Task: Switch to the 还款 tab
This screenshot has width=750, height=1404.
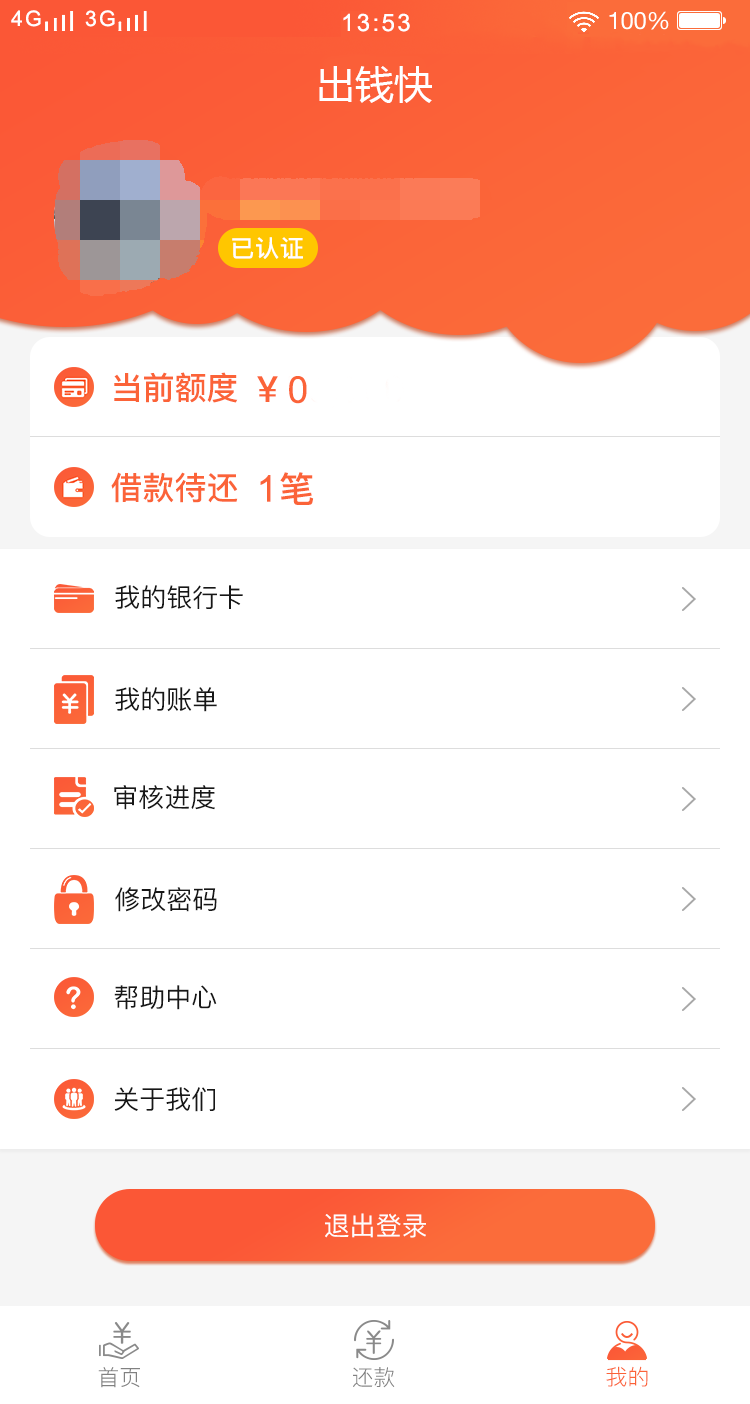Action: tap(374, 1355)
